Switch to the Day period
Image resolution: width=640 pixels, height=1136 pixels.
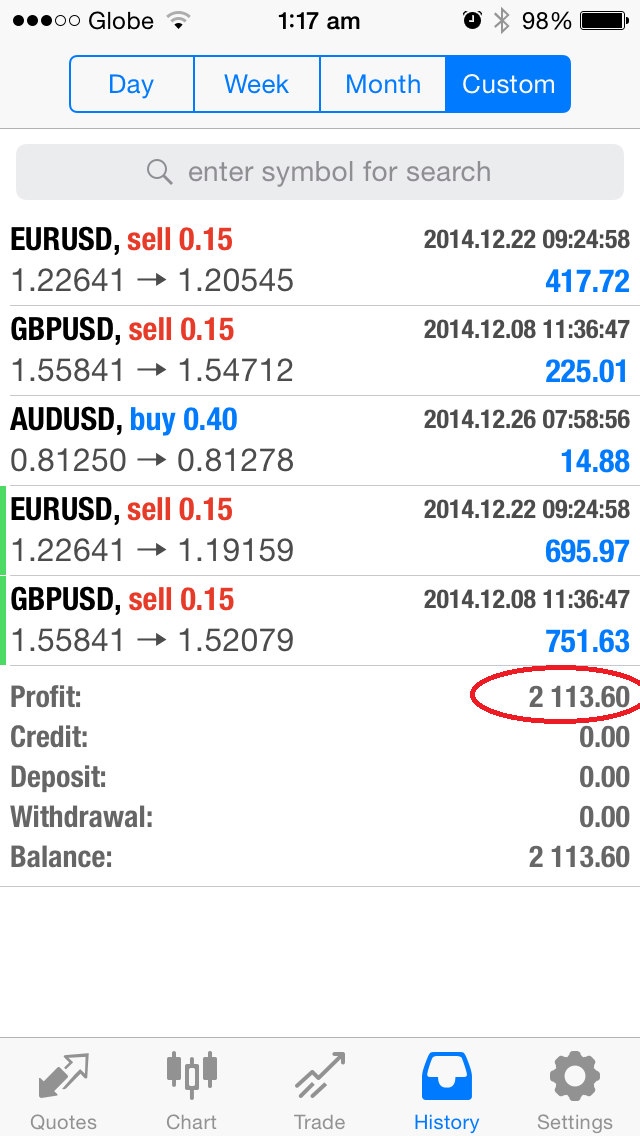(x=131, y=84)
